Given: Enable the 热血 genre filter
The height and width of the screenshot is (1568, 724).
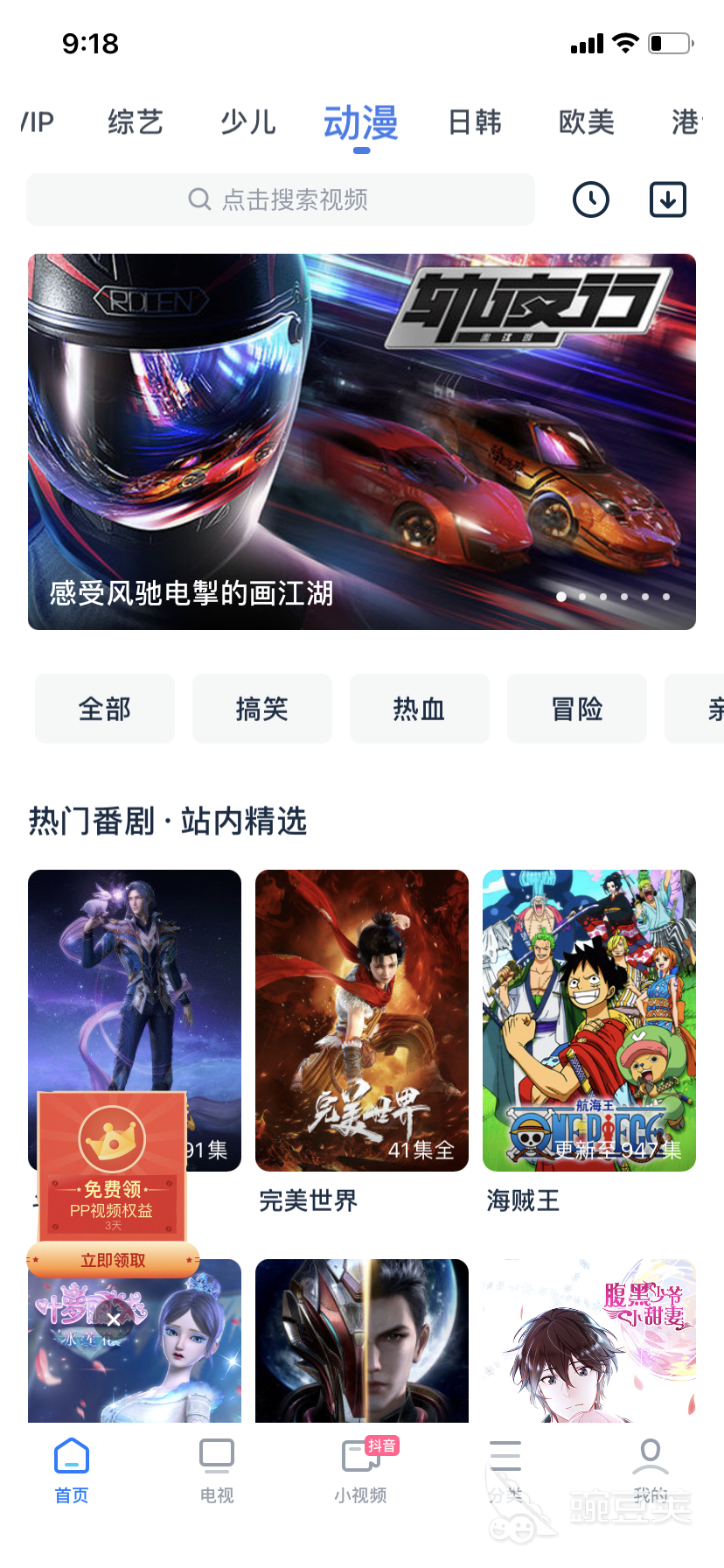Looking at the screenshot, I should pyautogui.click(x=419, y=709).
